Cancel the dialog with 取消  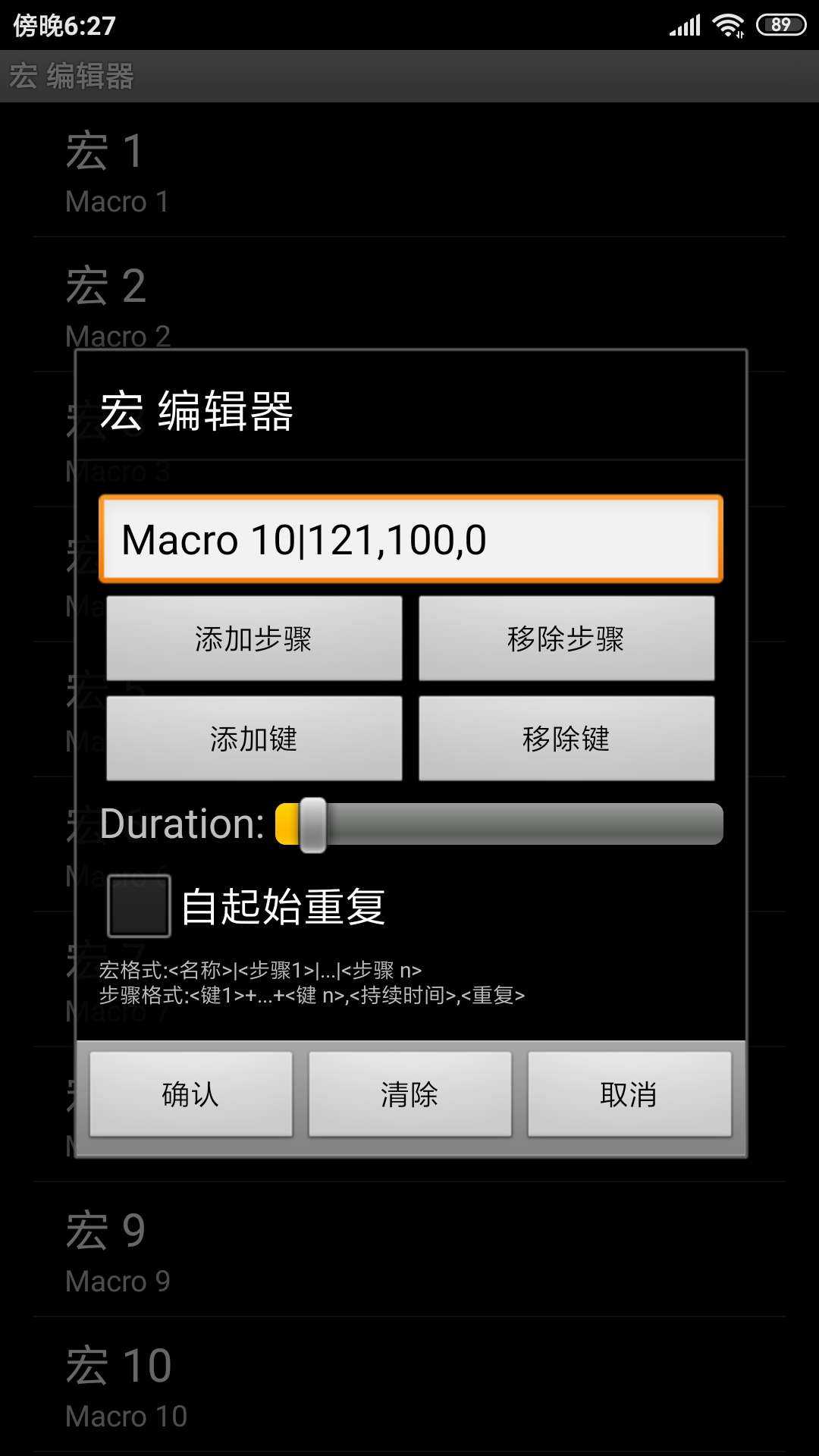629,1094
